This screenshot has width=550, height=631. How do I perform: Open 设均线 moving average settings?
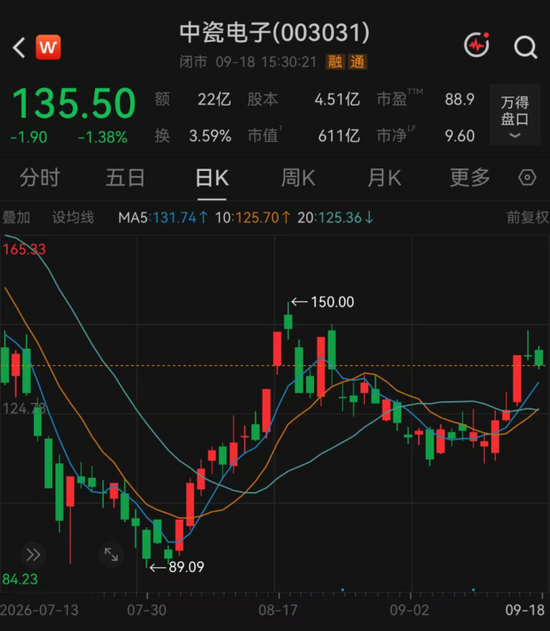pos(73,218)
